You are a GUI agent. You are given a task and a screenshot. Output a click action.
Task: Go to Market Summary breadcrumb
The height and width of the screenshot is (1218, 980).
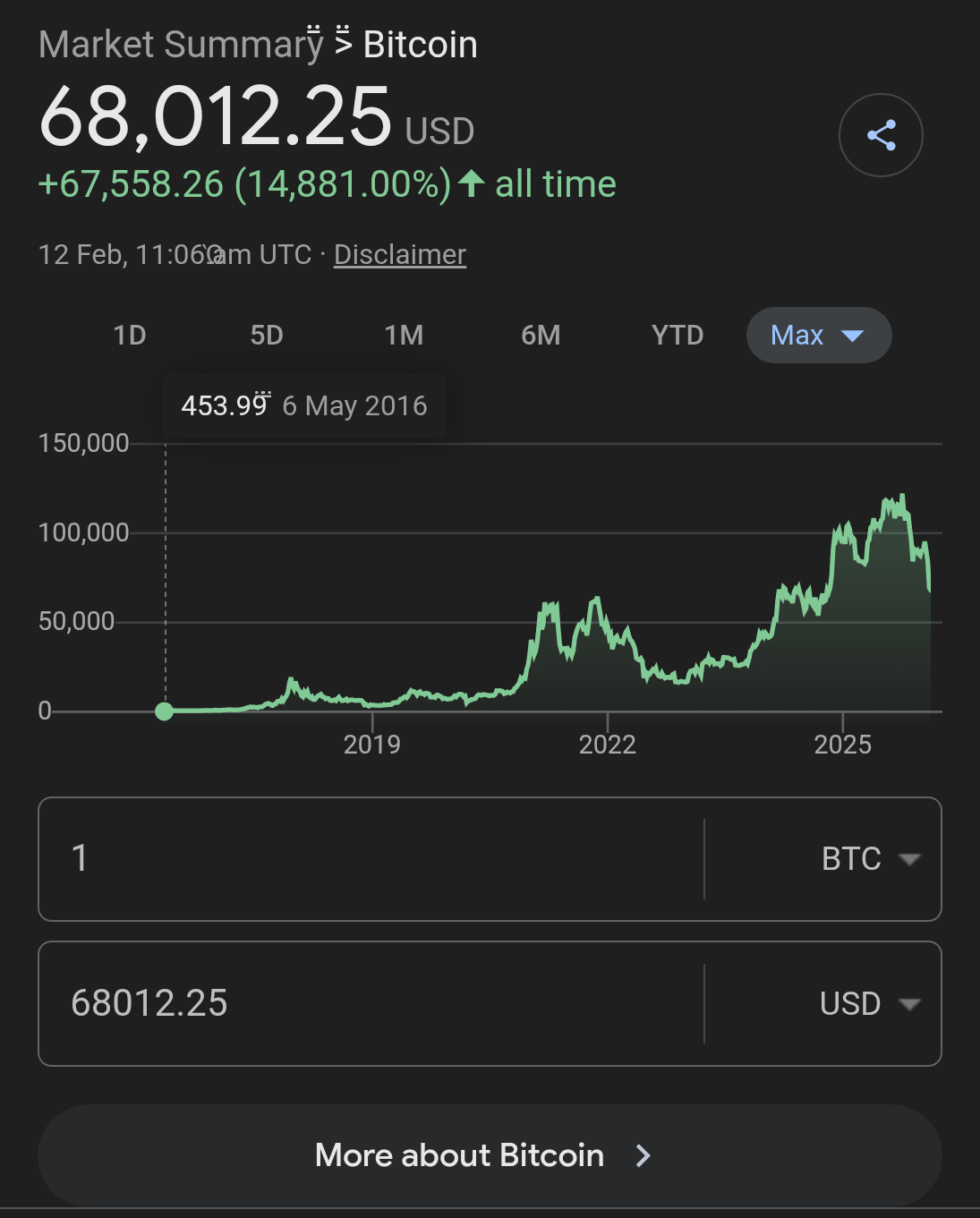[x=180, y=45]
